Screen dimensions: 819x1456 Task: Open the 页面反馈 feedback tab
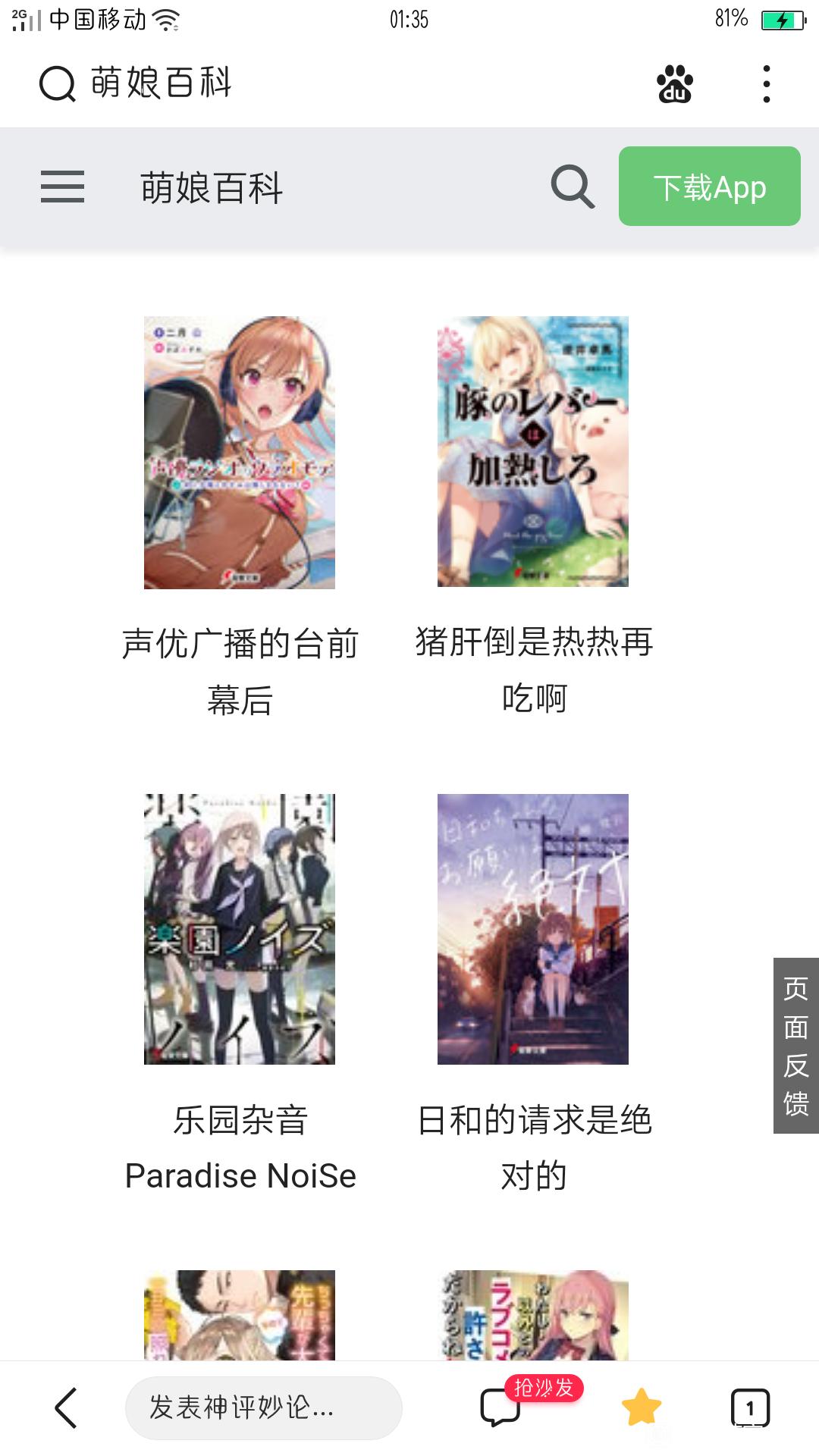tap(795, 1045)
